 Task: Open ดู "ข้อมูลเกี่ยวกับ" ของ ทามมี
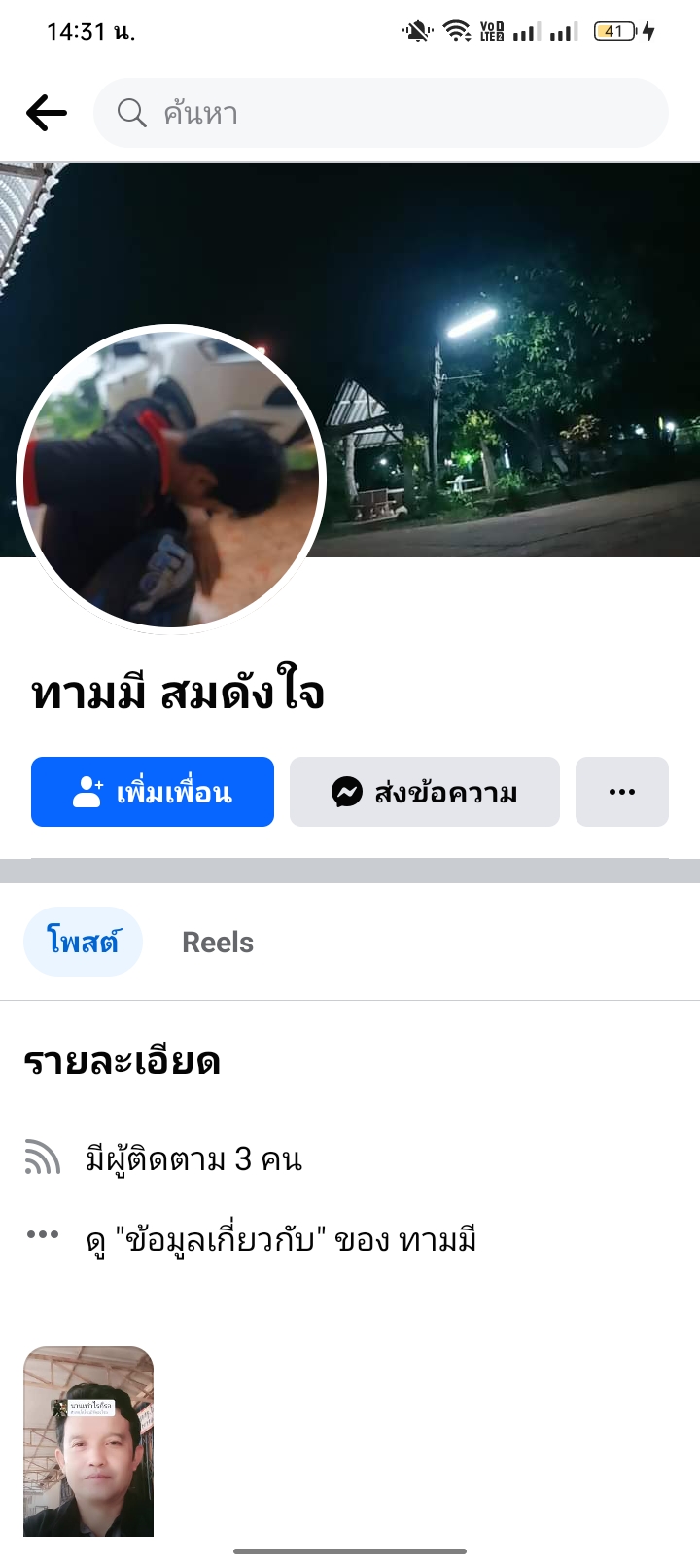tap(281, 1240)
